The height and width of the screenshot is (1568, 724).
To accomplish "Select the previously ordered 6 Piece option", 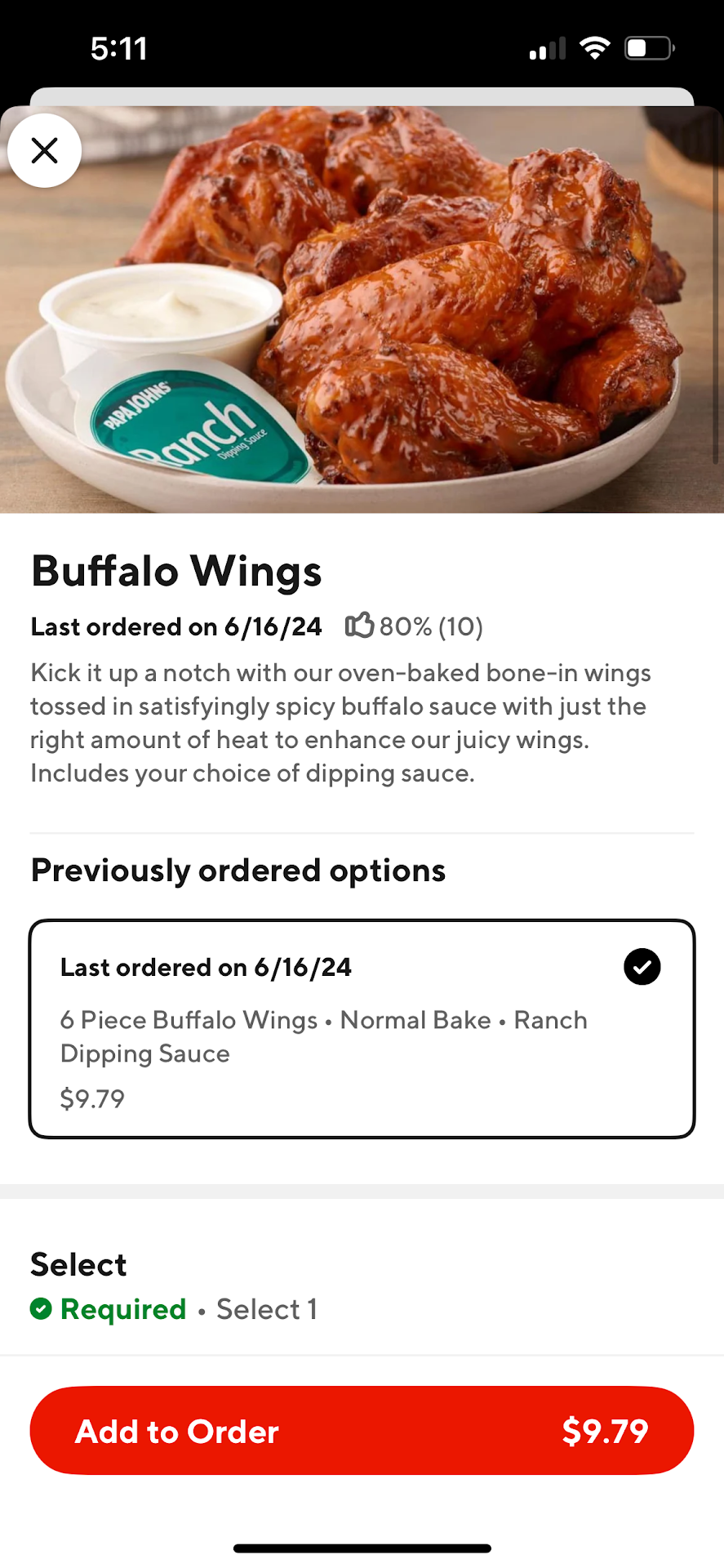I will [x=362, y=1028].
